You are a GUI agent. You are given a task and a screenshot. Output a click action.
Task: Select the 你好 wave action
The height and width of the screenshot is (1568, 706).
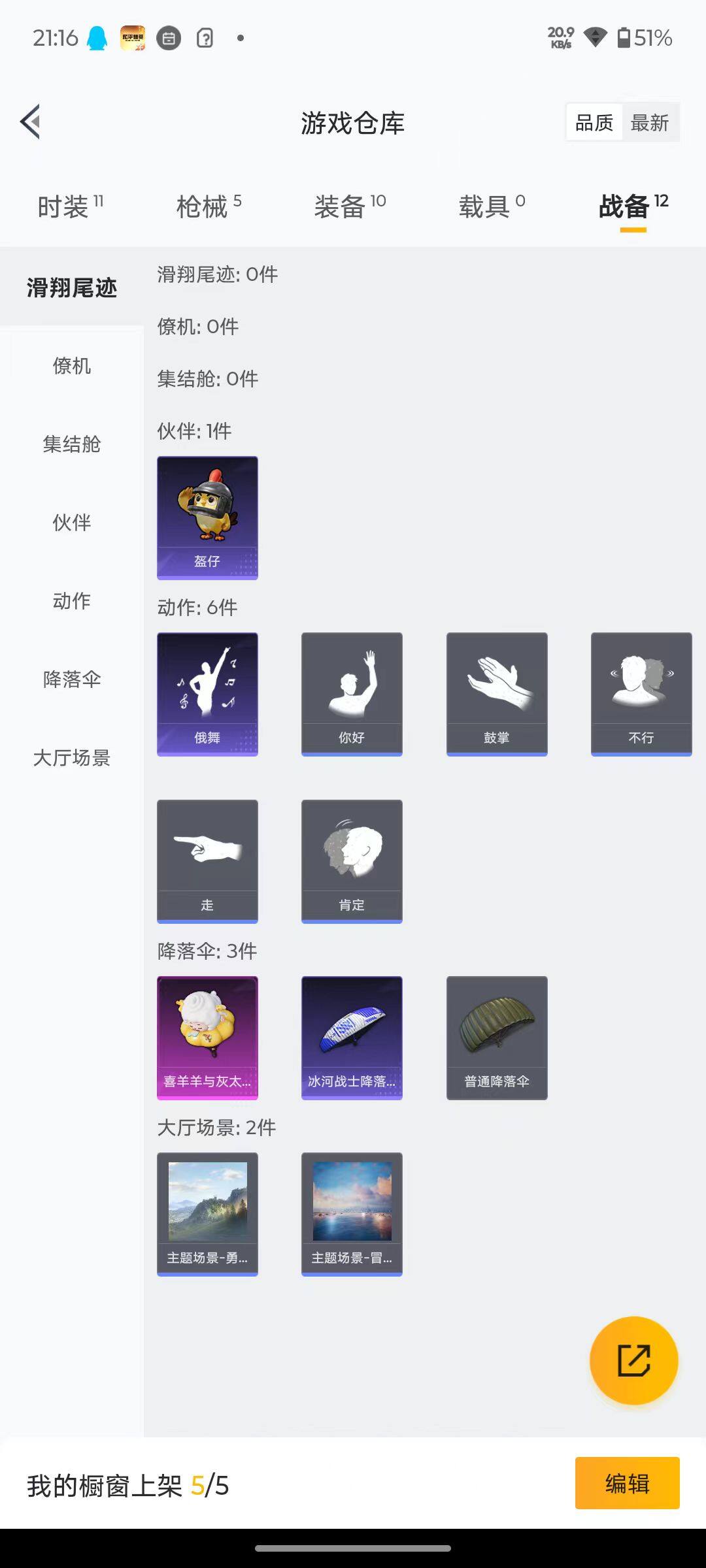[x=351, y=694]
